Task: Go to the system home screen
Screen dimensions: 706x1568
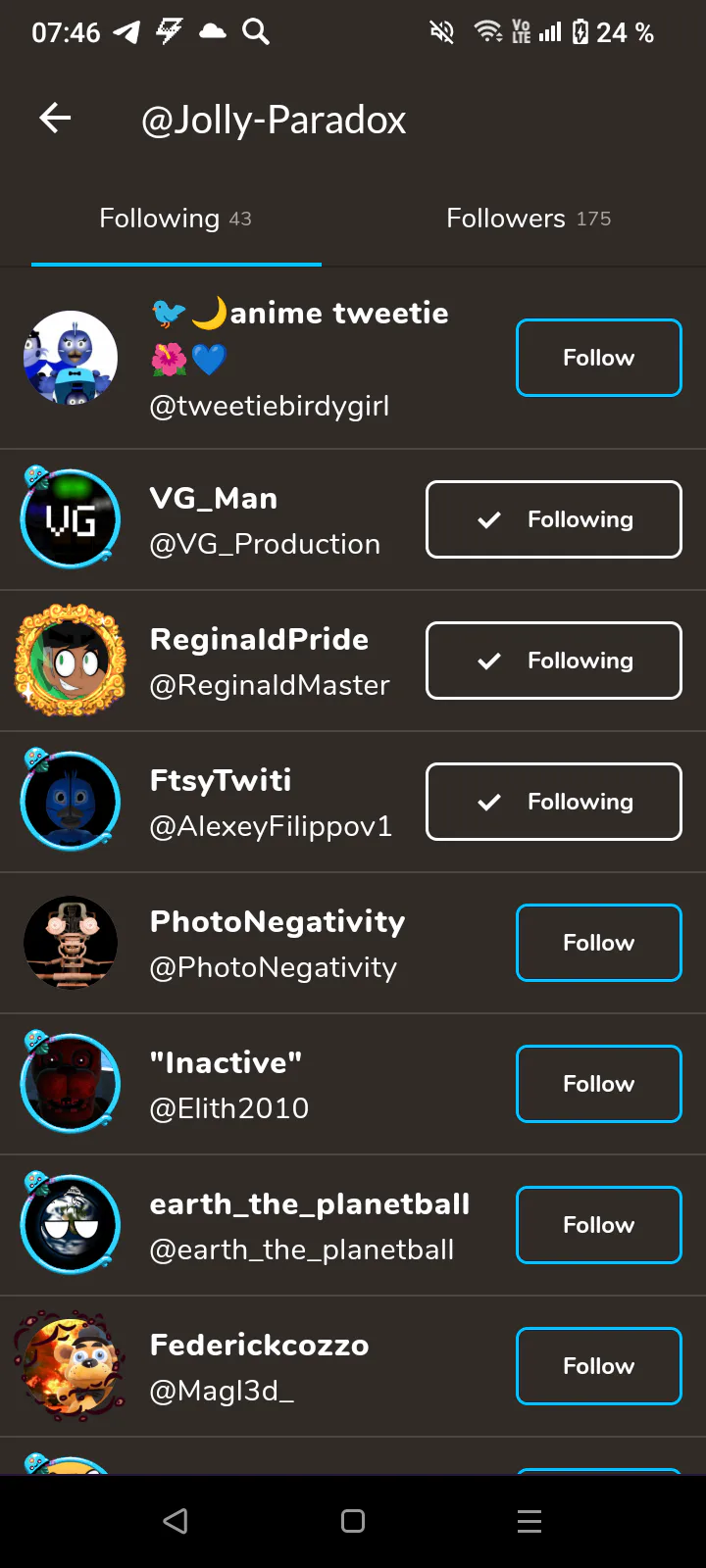Action: pos(353,1521)
